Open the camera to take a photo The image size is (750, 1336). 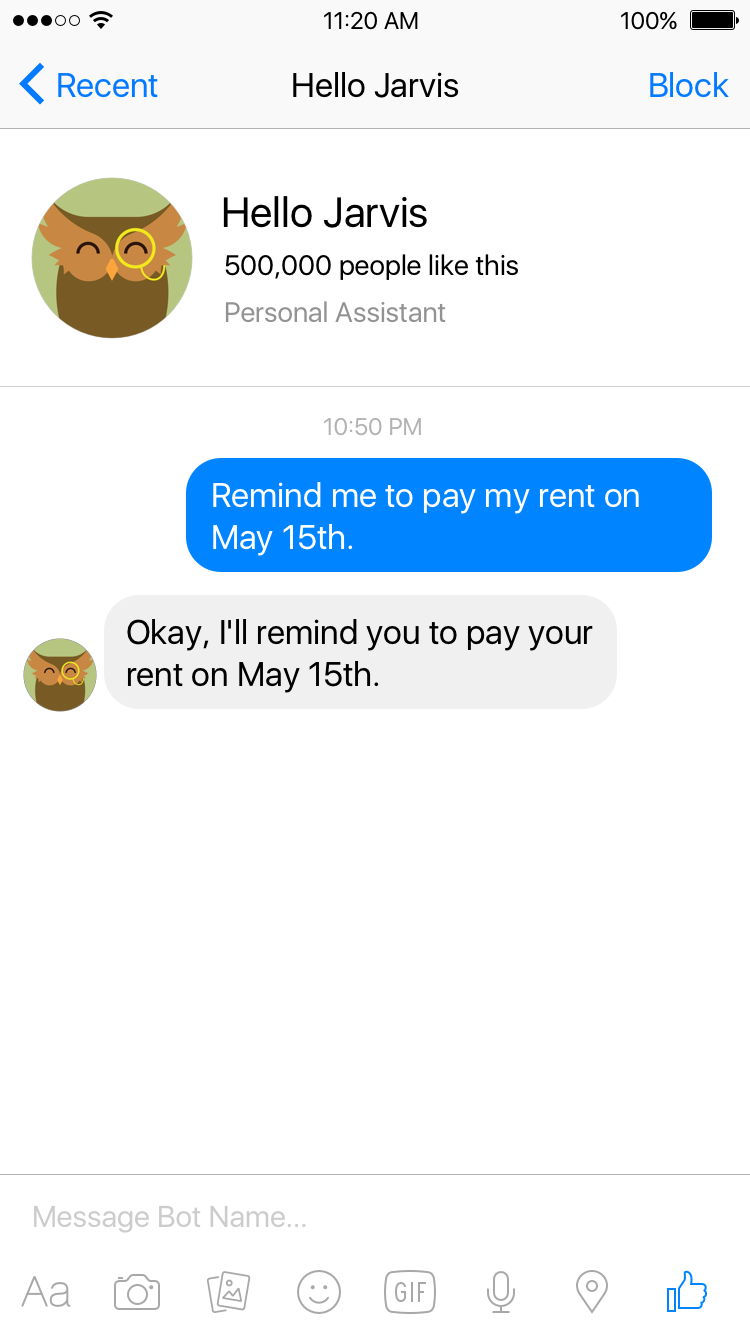tap(137, 1292)
